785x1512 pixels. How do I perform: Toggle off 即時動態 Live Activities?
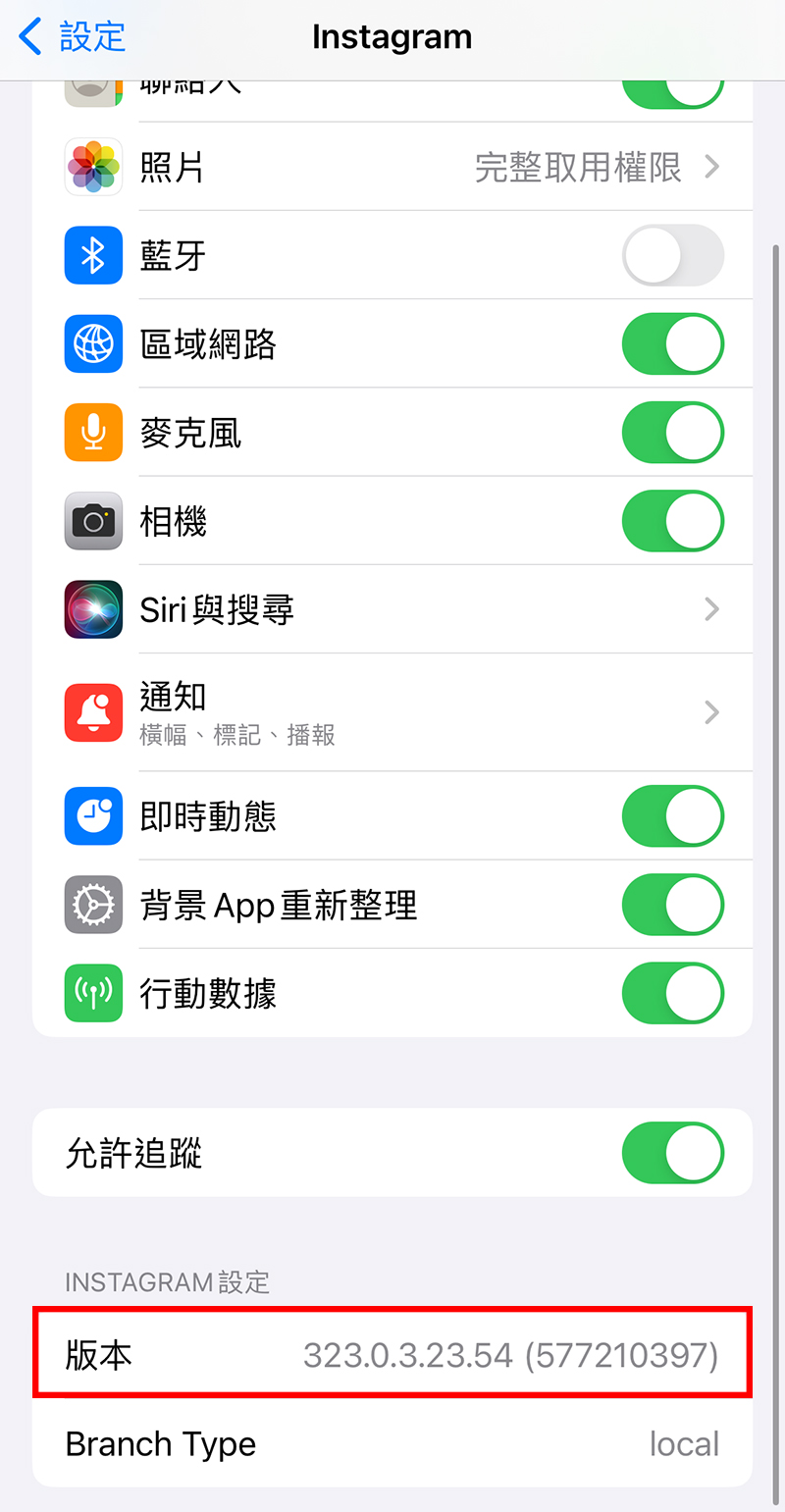click(x=672, y=816)
